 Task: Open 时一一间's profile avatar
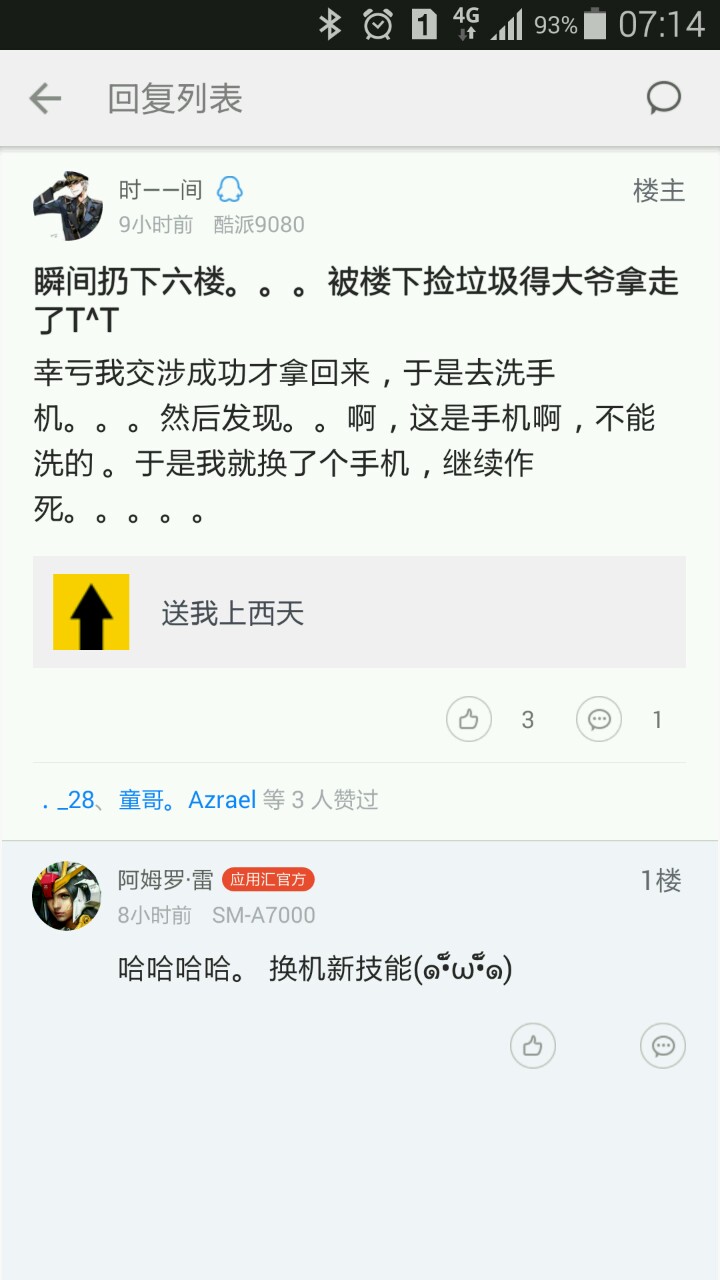68,205
